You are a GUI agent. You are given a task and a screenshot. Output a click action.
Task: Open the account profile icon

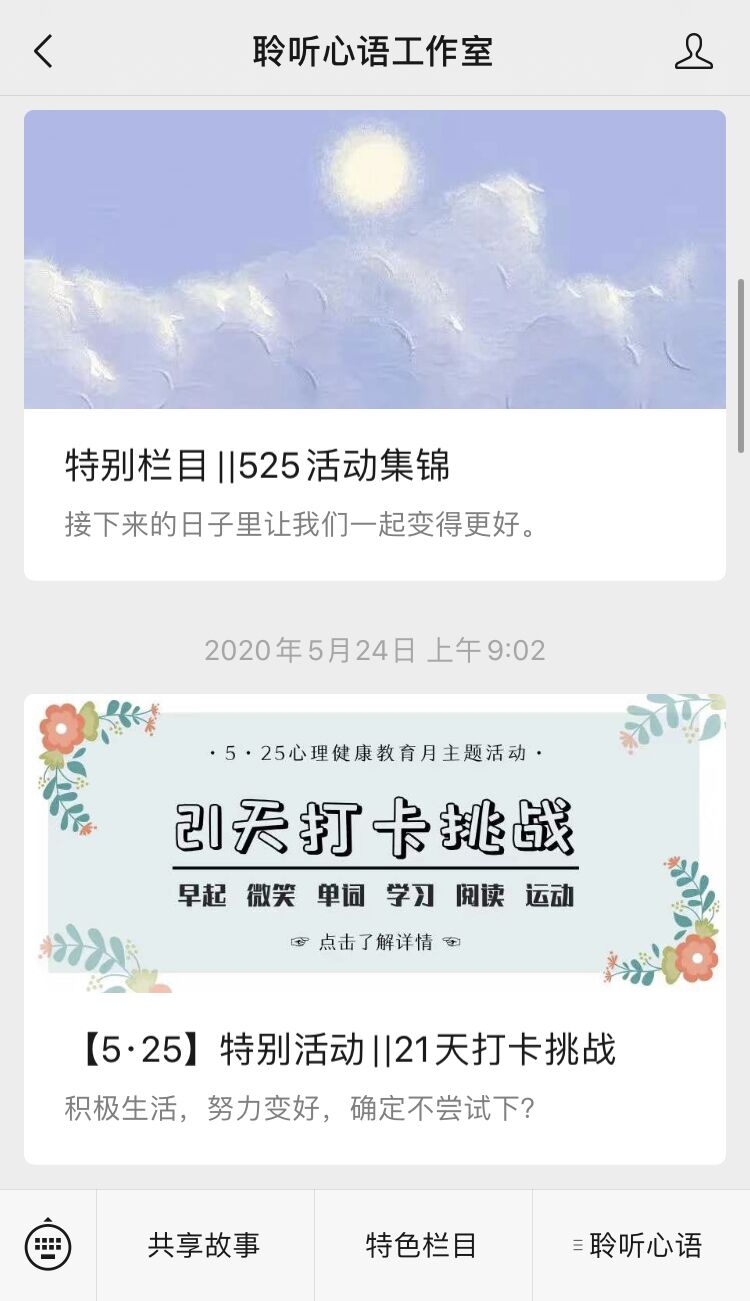click(x=693, y=51)
